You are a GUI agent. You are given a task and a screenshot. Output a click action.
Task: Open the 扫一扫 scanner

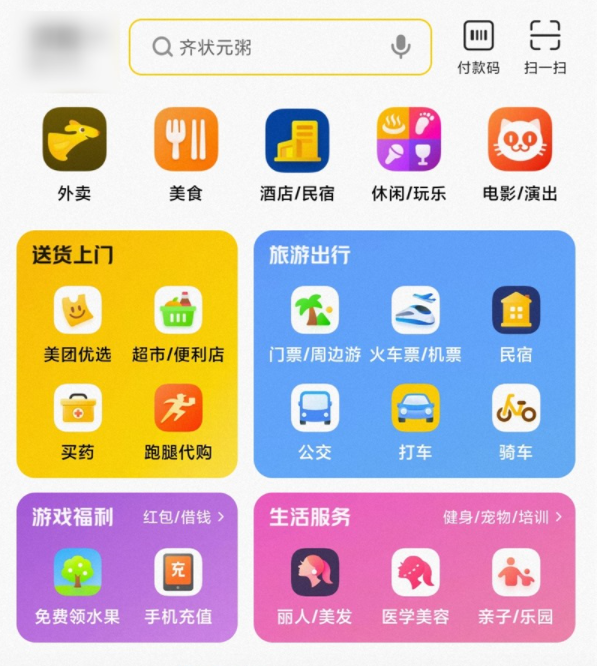[x=545, y=47]
